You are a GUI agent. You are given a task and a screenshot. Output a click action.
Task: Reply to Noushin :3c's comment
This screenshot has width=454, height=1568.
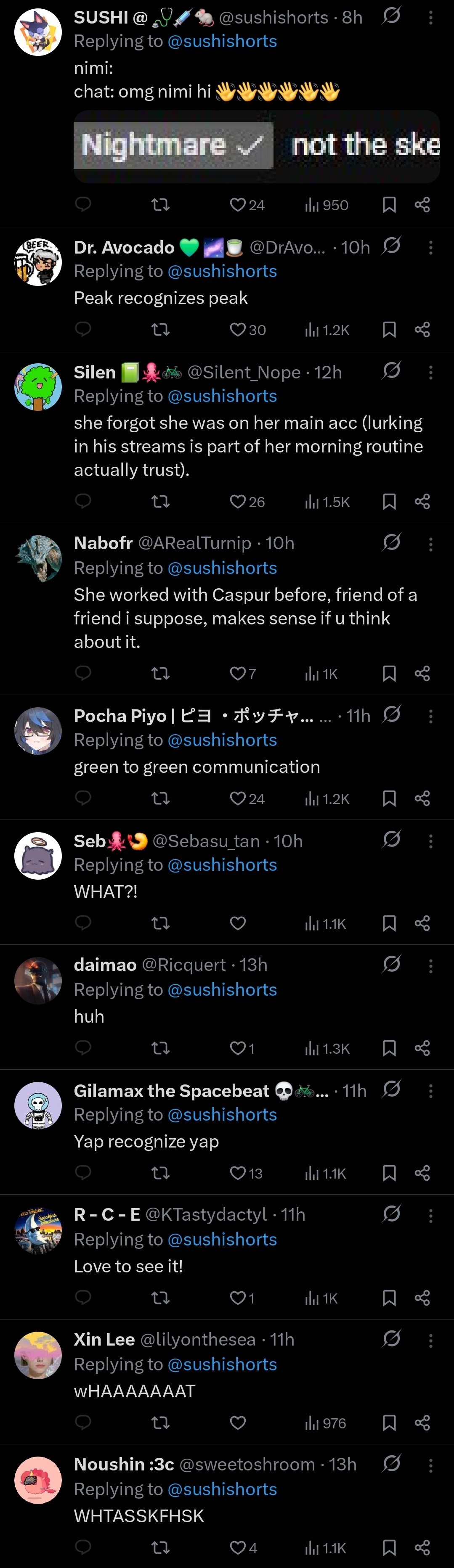(x=83, y=1547)
